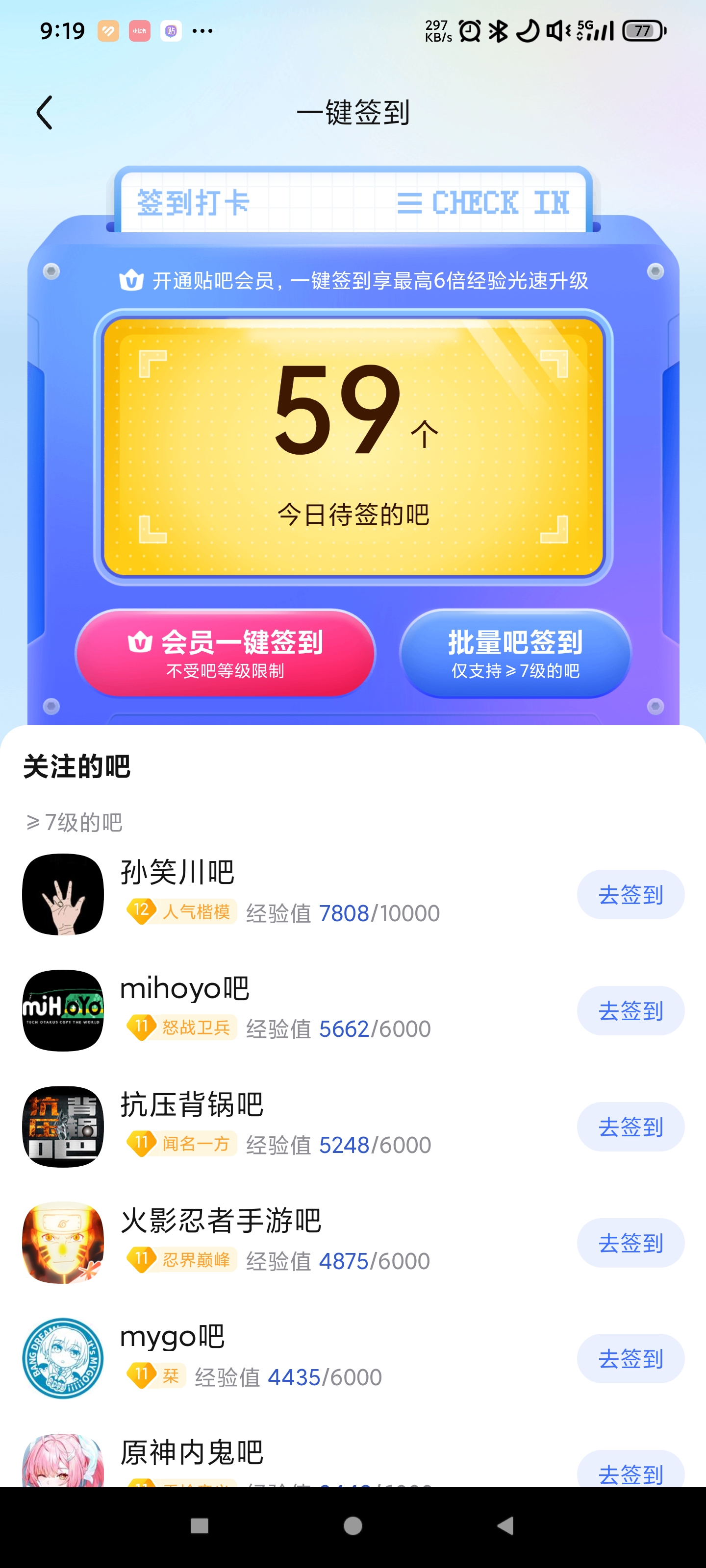The image size is (706, 1568).
Task: Tap 会员一键签到 button
Action: click(x=226, y=653)
